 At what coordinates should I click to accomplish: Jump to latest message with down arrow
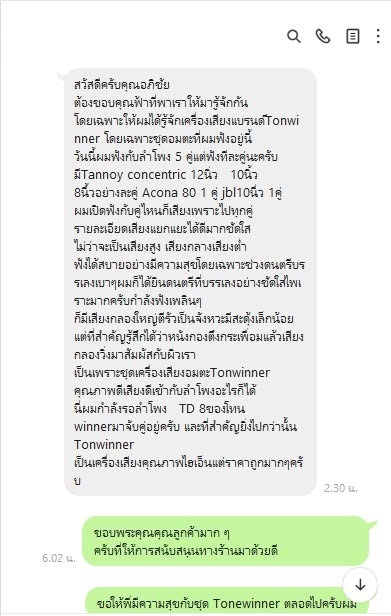tap(360, 585)
